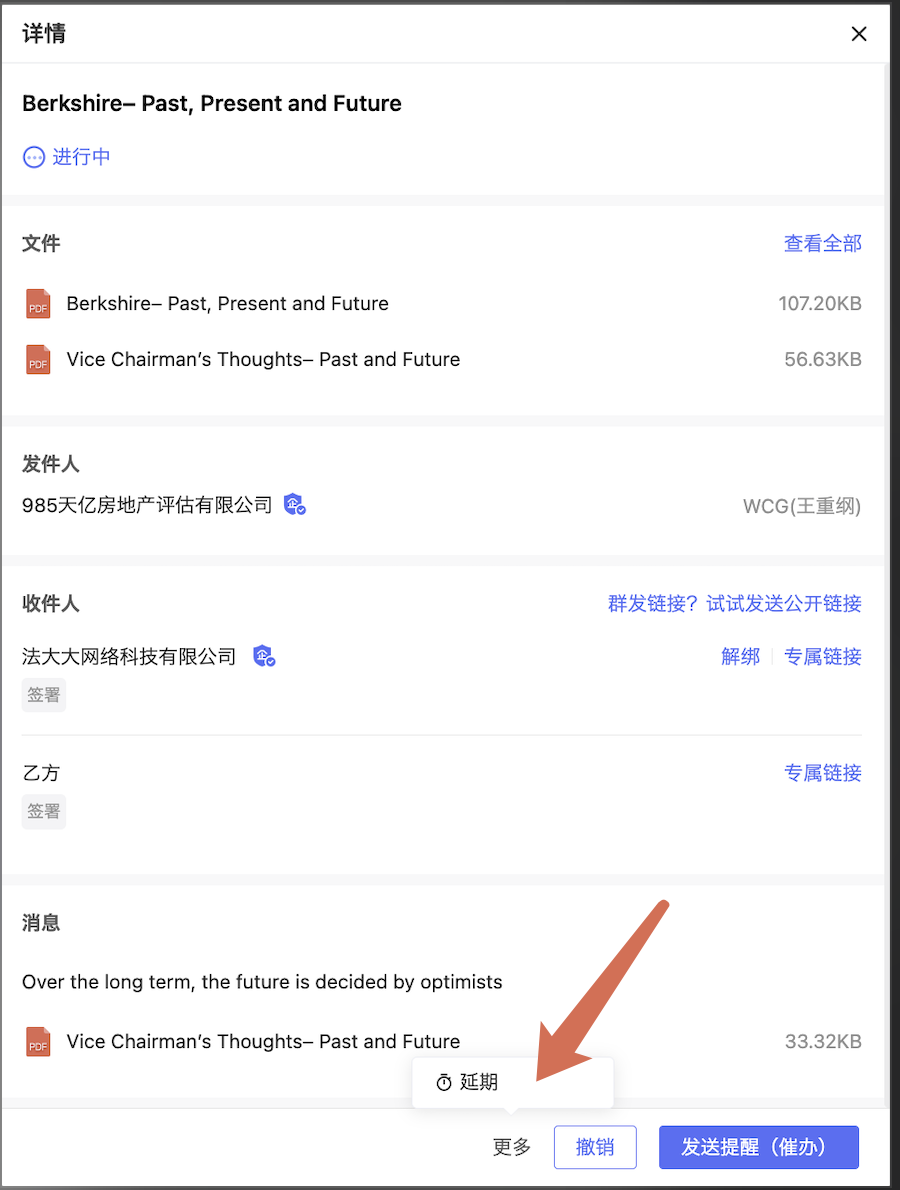Tap the 撤销 button
900x1190 pixels.
(x=595, y=1147)
